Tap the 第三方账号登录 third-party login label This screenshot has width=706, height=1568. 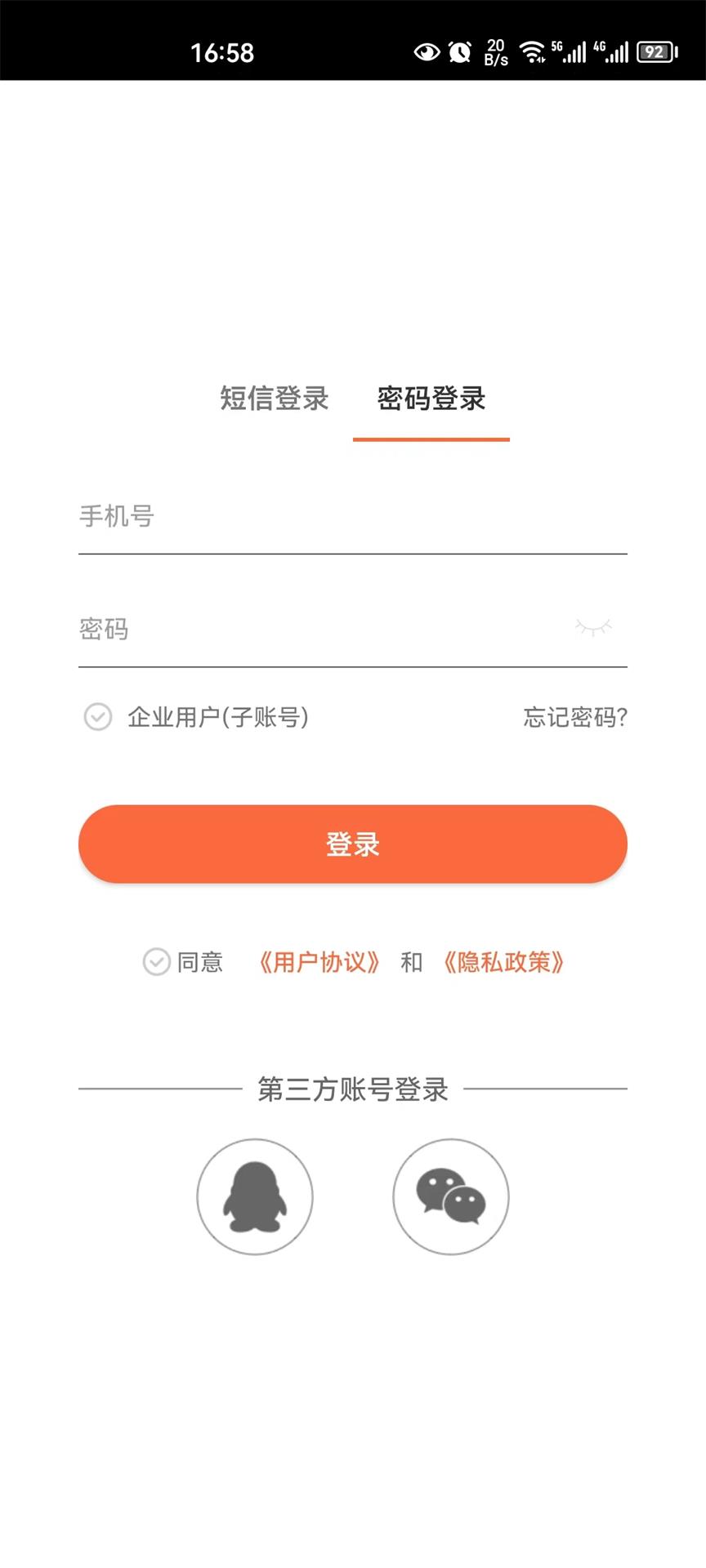(352, 1089)
